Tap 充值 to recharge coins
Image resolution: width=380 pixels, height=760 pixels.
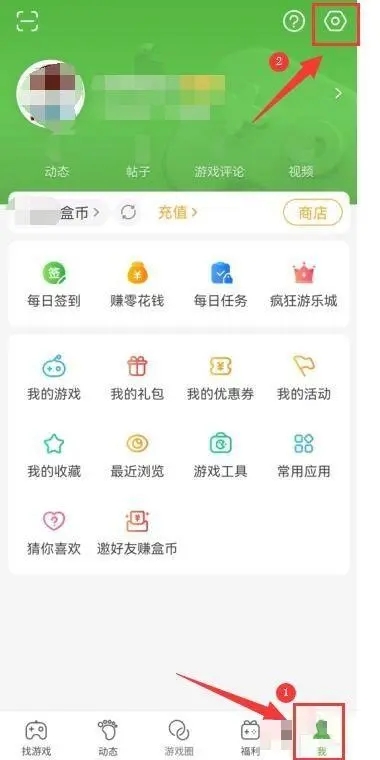click(177, 212)
